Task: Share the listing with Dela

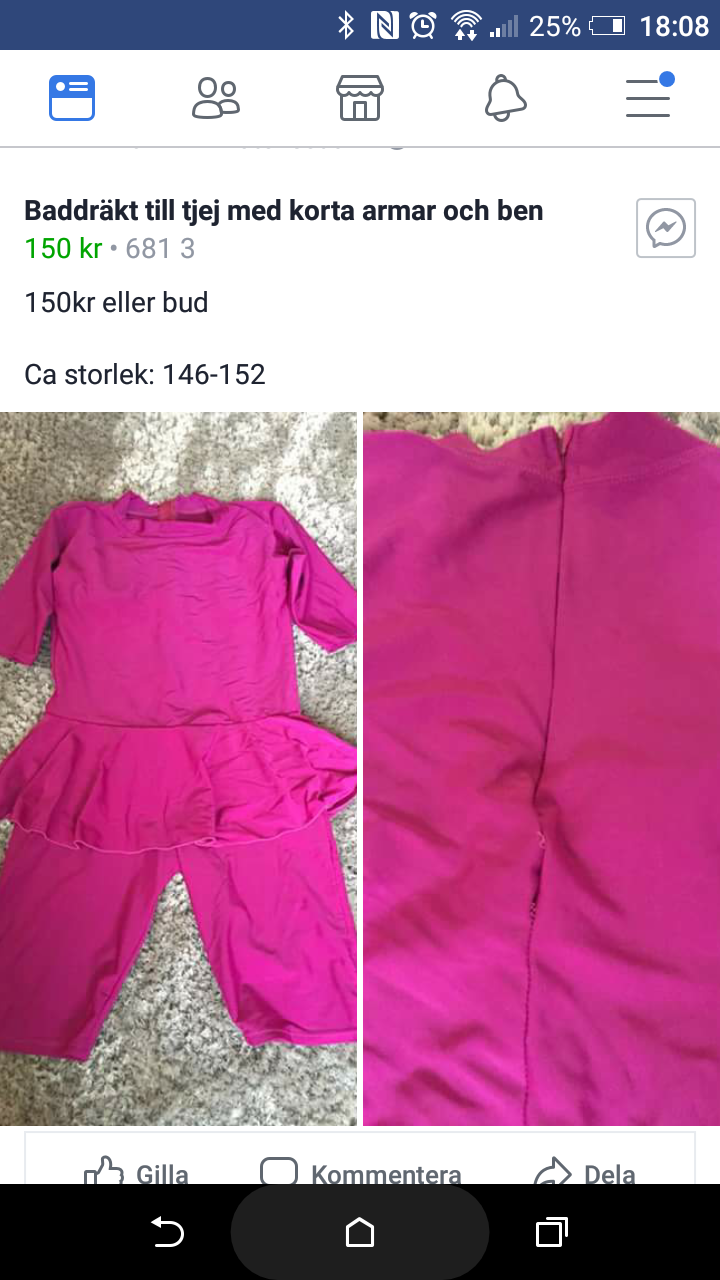Action: (x=586, y=1172)
